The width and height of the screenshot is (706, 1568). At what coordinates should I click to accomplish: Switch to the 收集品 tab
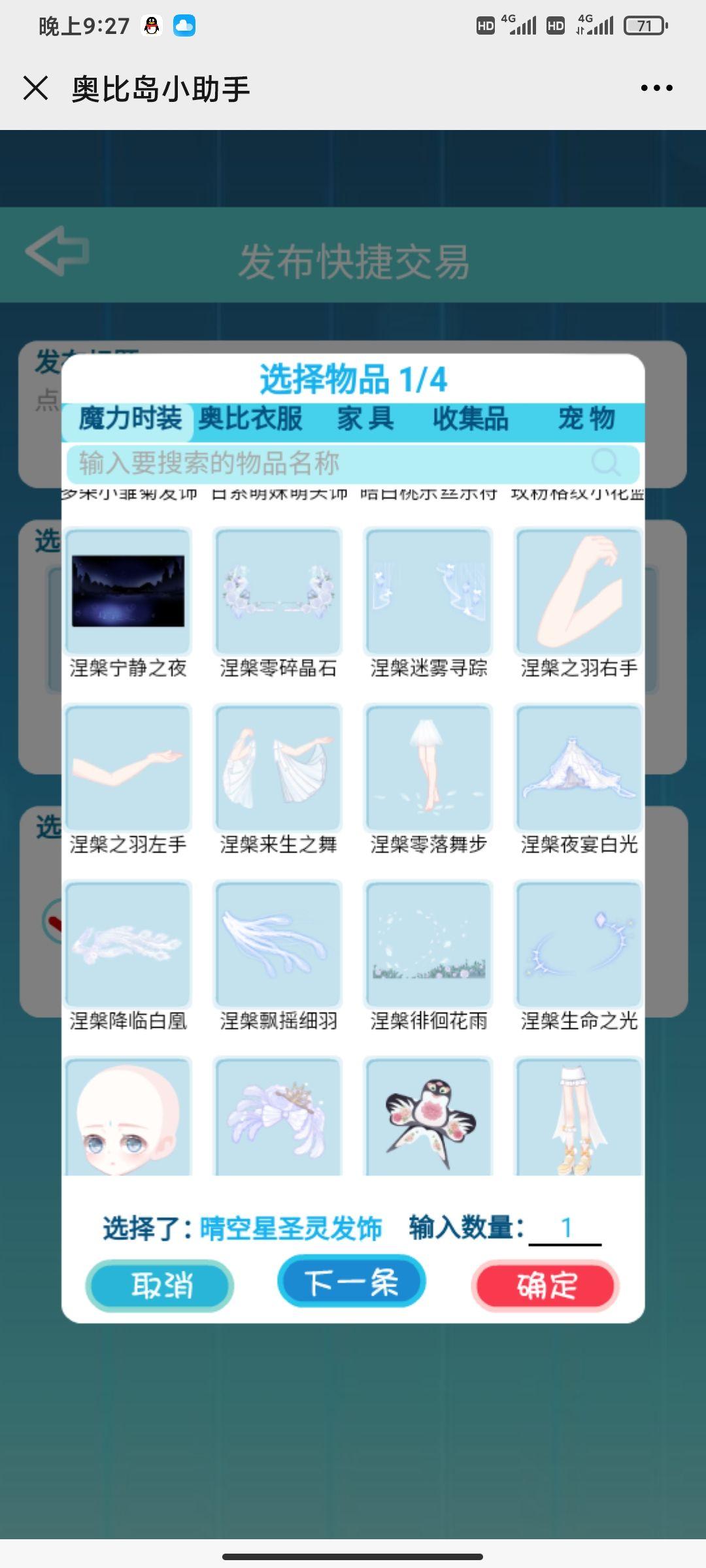[471, 419]
